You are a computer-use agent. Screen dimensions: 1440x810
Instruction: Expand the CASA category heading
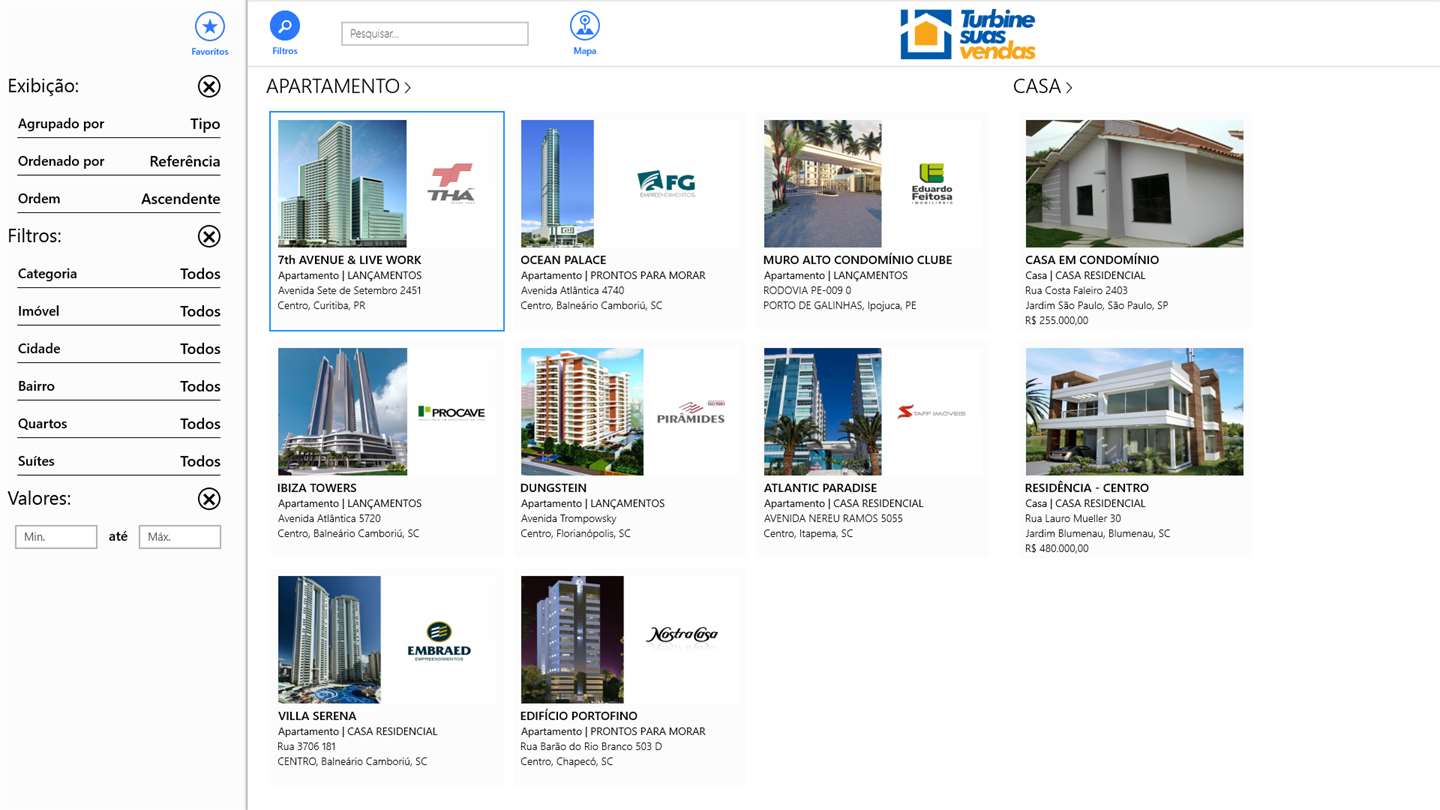1042,87
